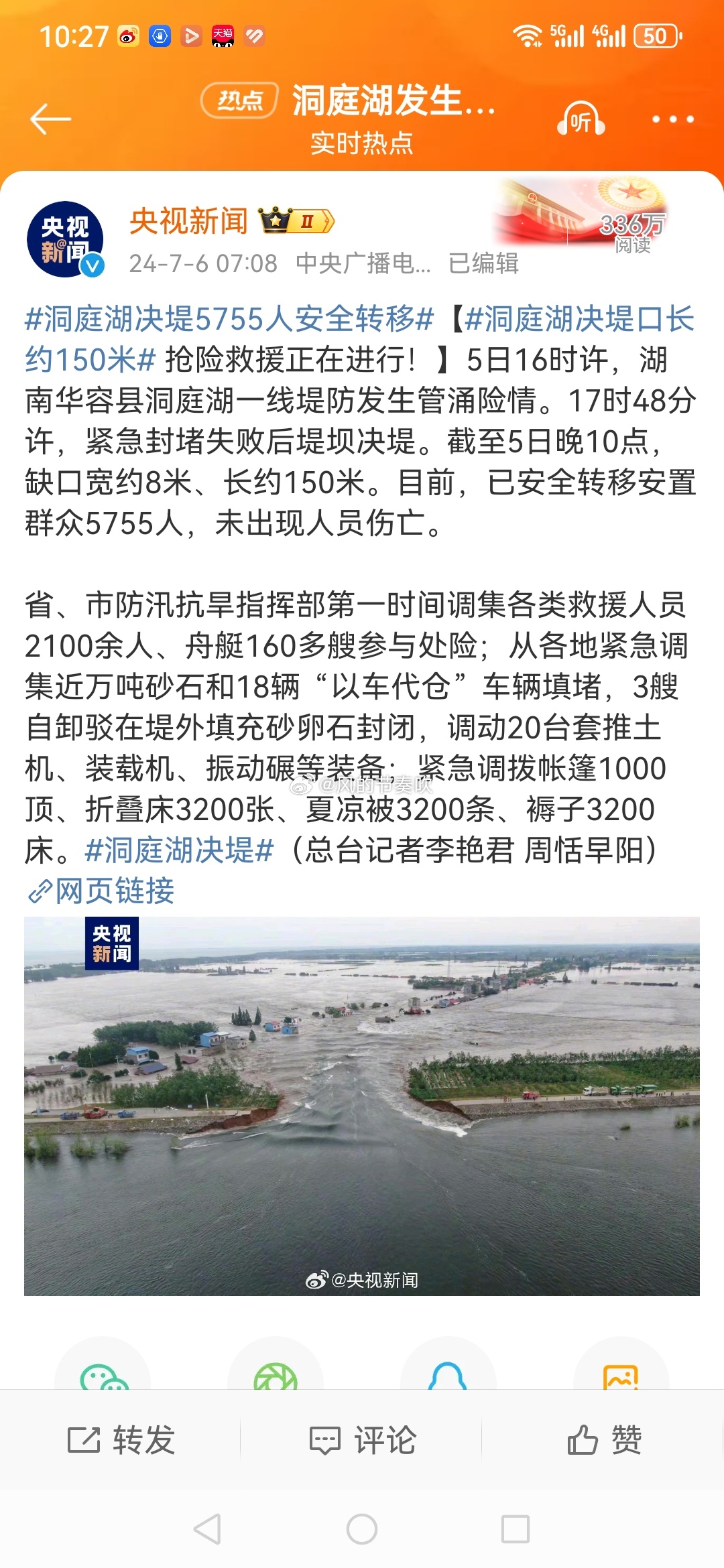The height and width of the screenshot is (1568, 724).
Task: Repost with the 转发 button
Action: pos(121,1439)
